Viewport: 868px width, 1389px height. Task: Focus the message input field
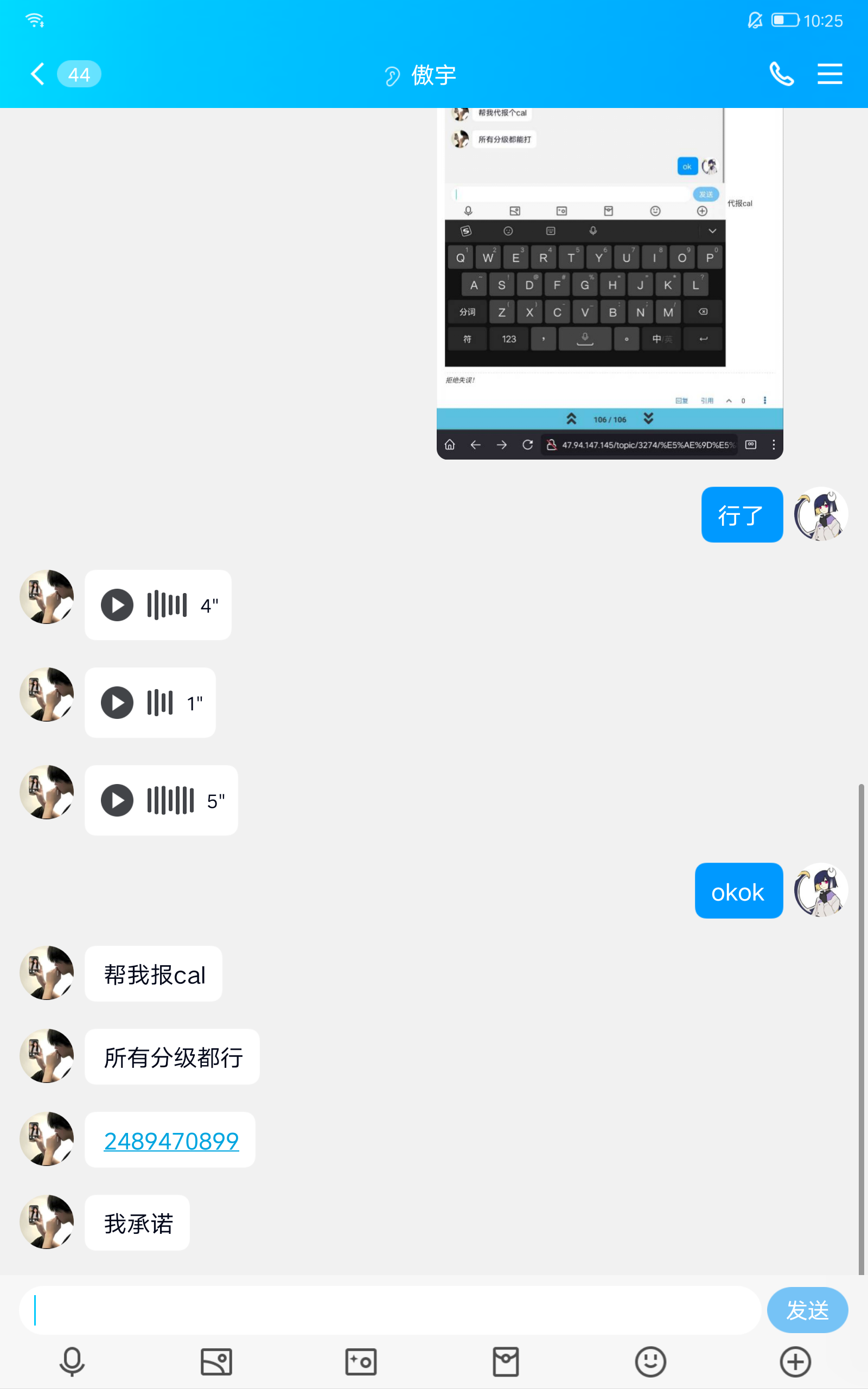[x=391, y=1310]
